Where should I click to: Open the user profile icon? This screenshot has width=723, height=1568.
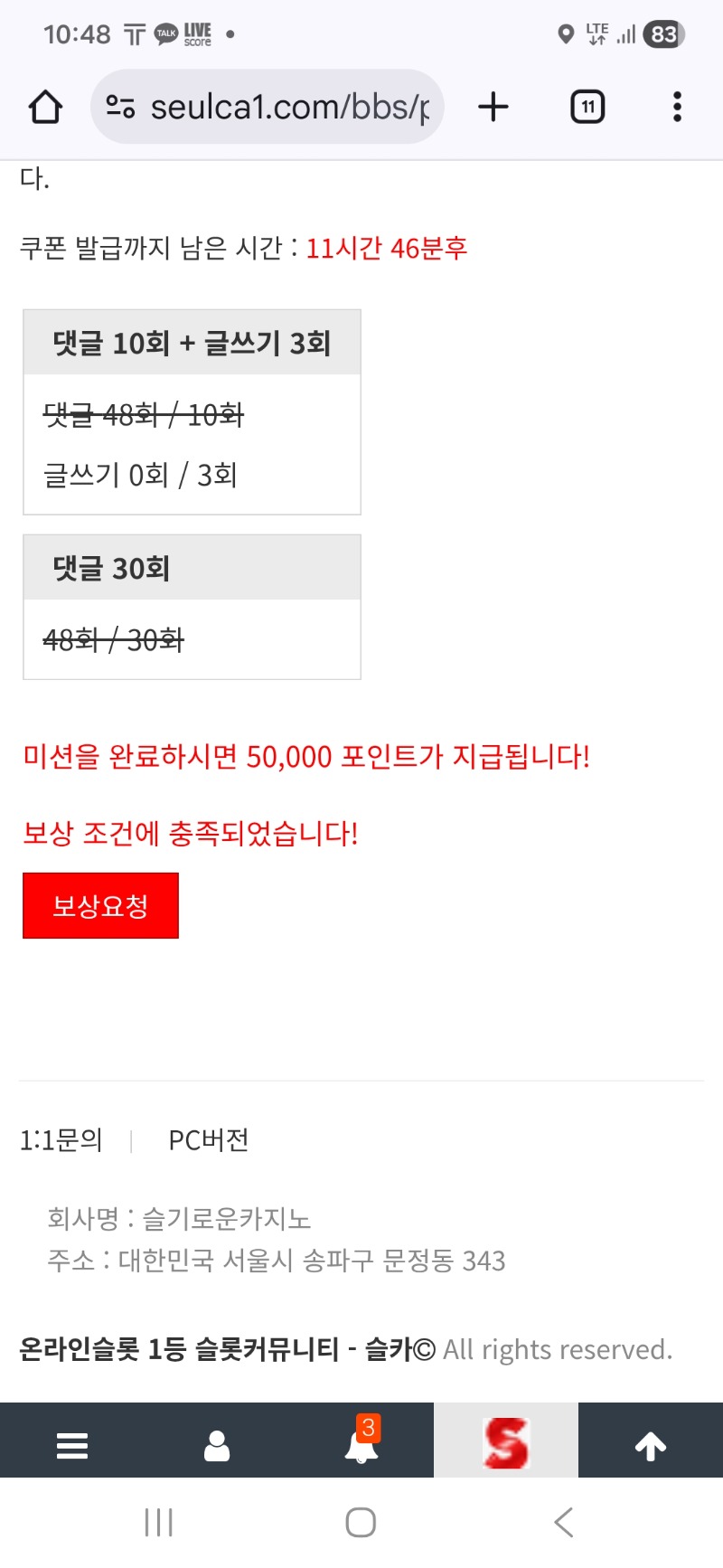(x=217, y=1445)
